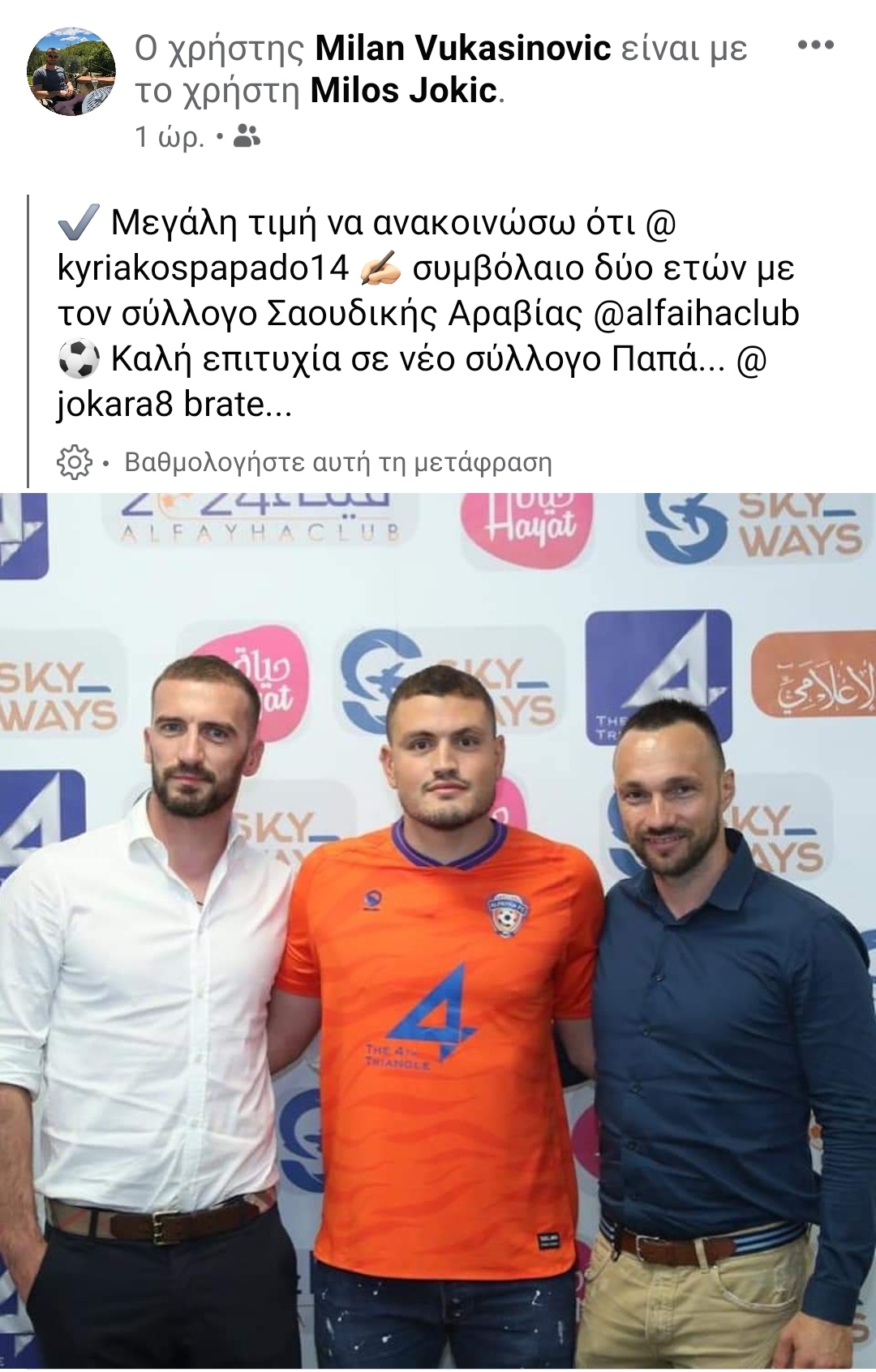
Task: Open Milos Jokic's tagged profile
Action: (x=403, y=91)
